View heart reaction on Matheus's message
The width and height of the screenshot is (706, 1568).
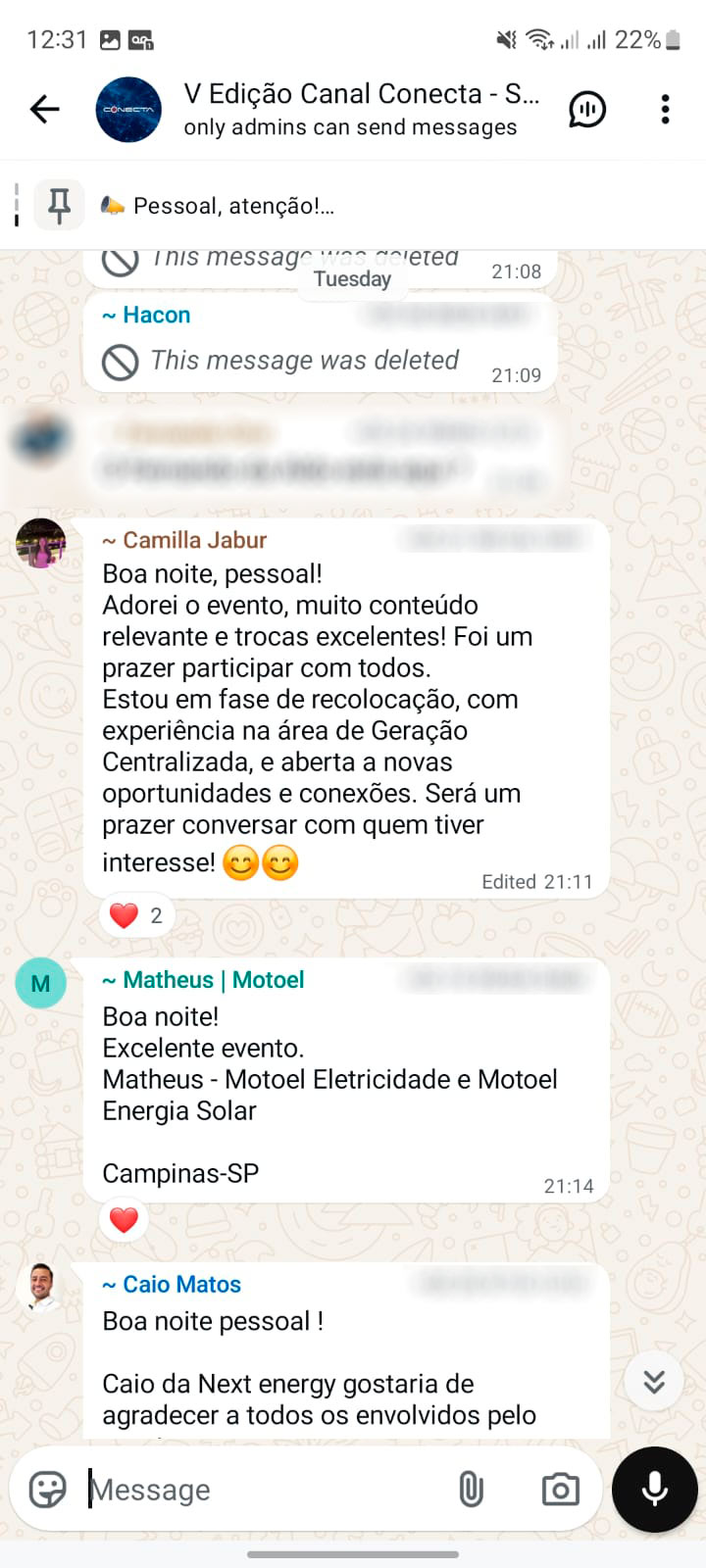tap(125, 1220)
